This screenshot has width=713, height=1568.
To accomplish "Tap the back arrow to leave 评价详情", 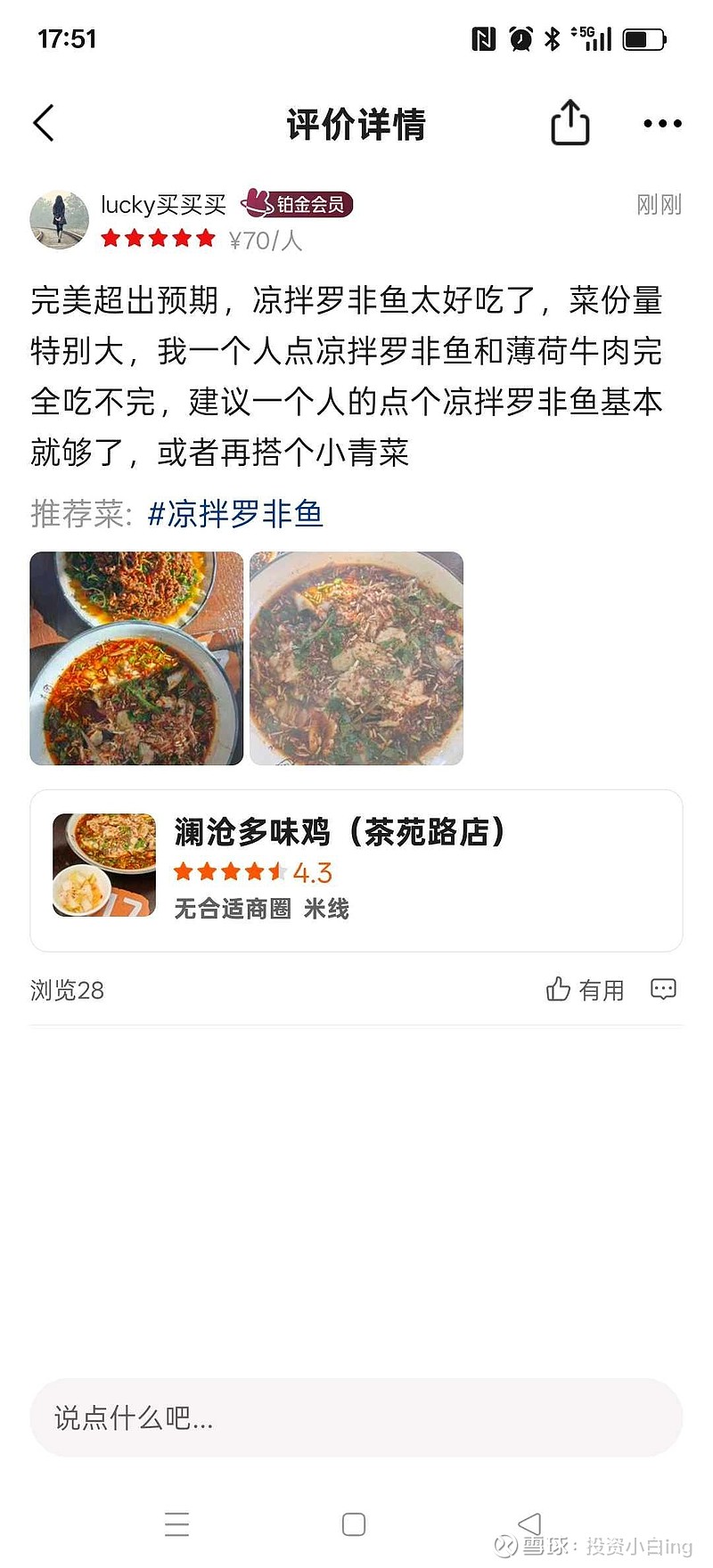I will coord(42,123).
